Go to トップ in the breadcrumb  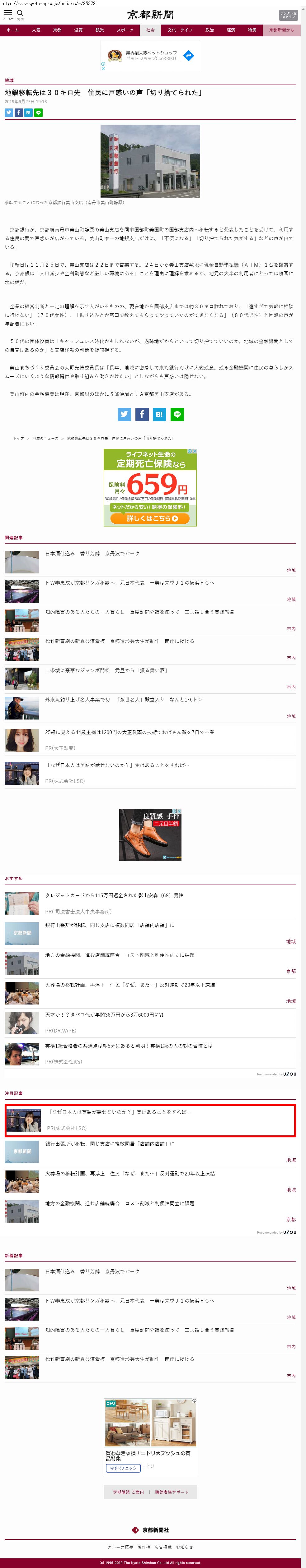pos(18,438)
